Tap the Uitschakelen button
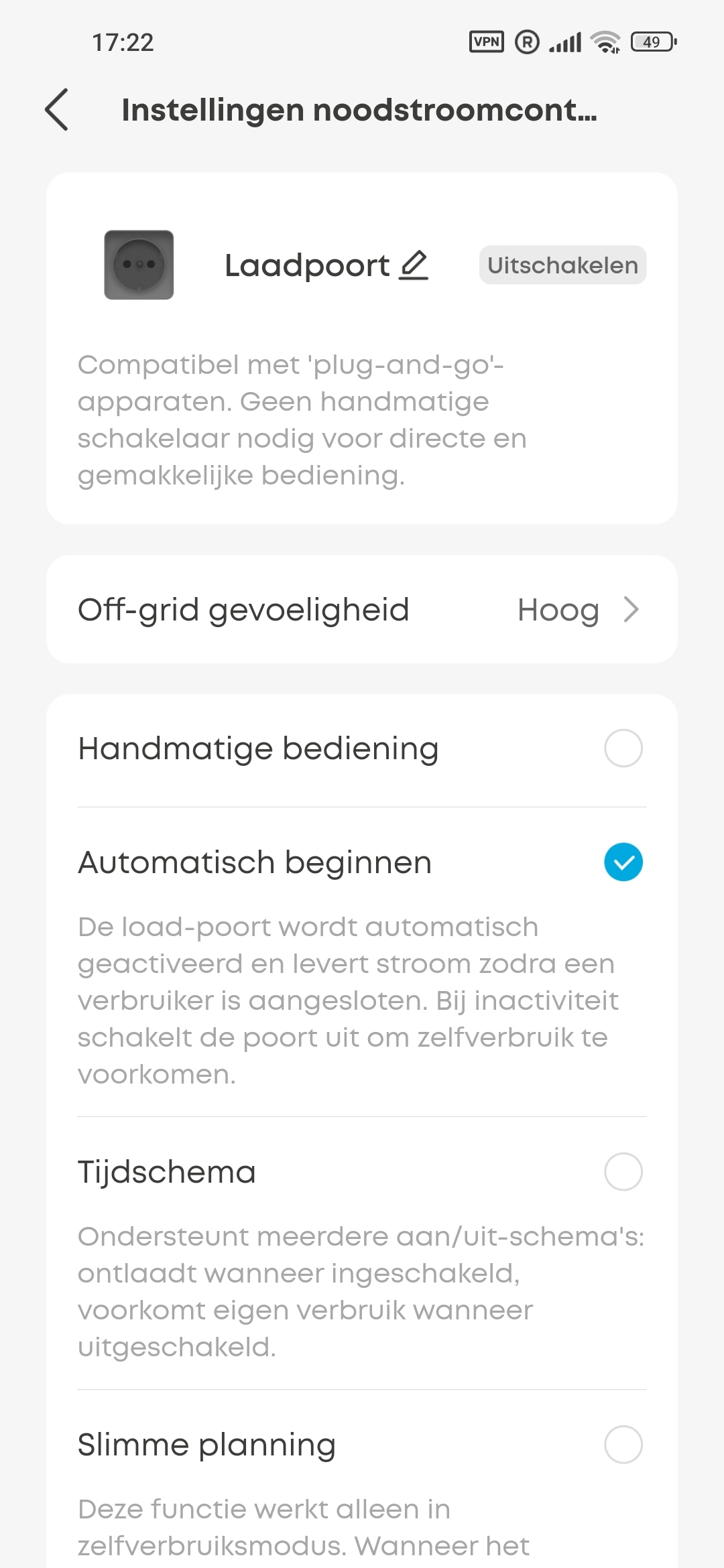The width and height of the screenshot is (724, 1568). [x=562, y=265]
